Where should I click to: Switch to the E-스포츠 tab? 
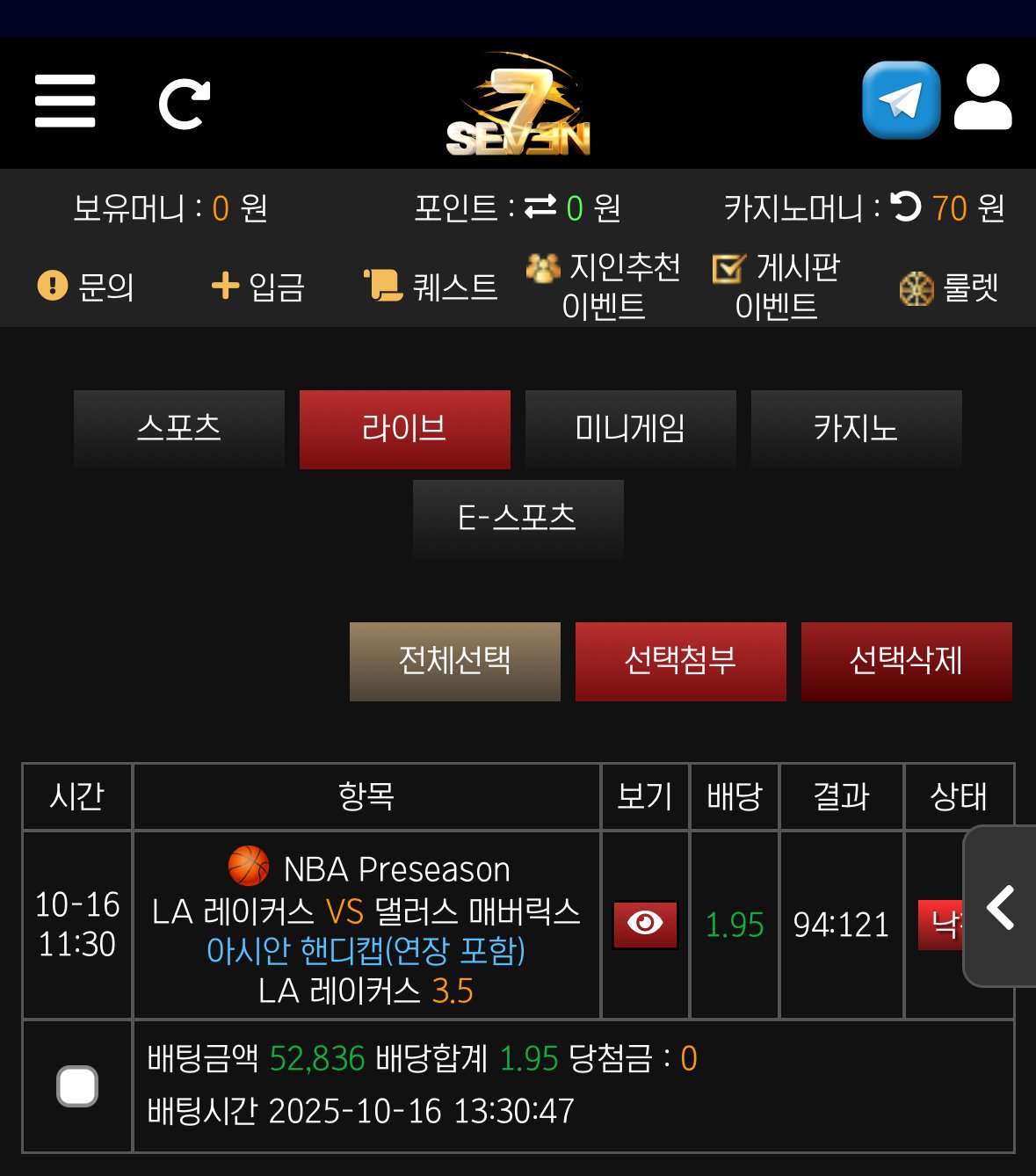[x=518, y=519]
